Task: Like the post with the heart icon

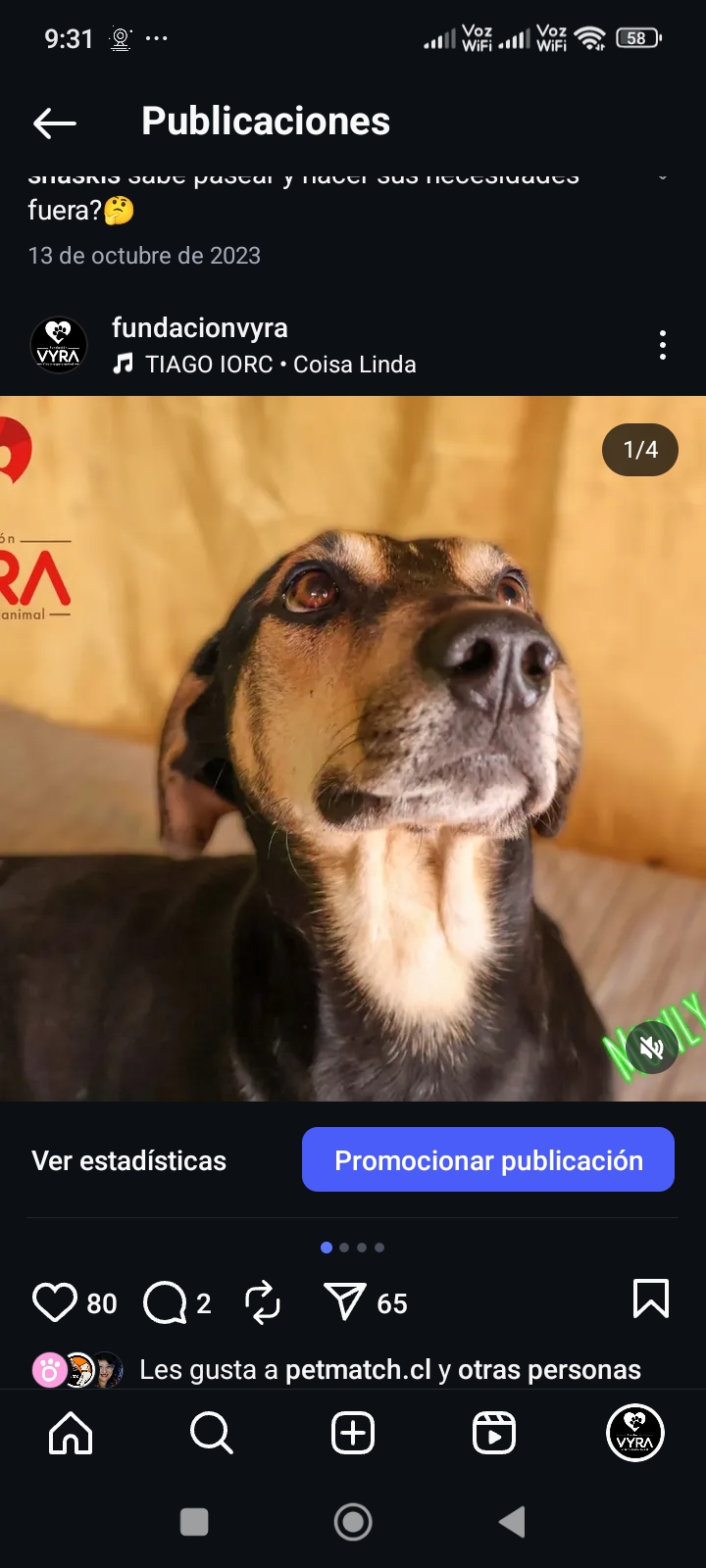Action: click(55, 1302)
